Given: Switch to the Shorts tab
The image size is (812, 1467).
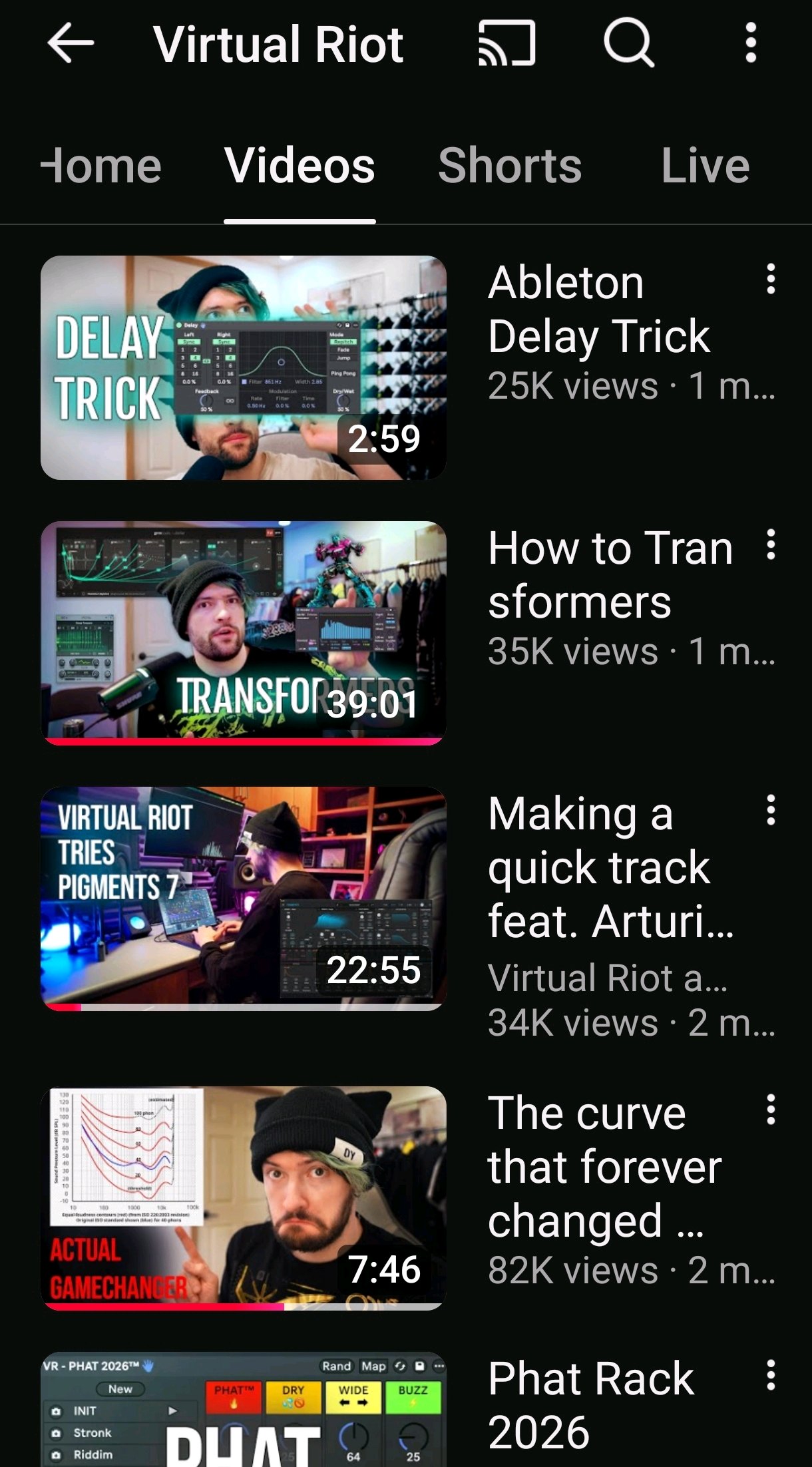Looking at the screenshot, I should coord(510,166).
